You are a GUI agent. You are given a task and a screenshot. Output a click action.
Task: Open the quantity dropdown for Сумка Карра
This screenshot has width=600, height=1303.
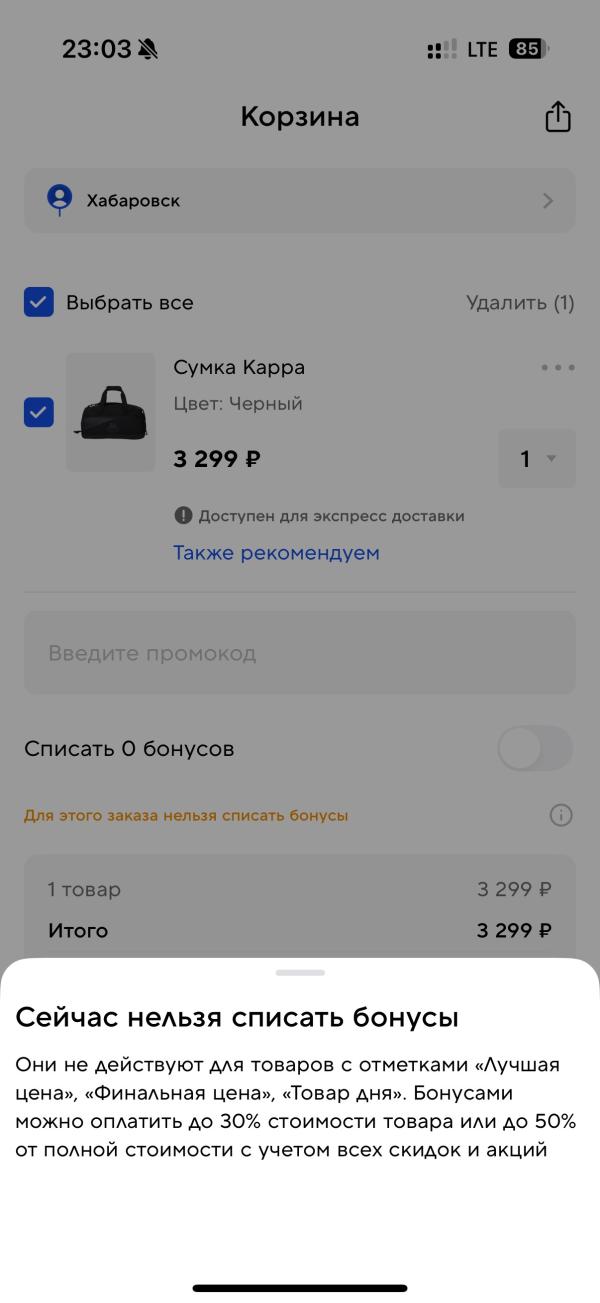[536, 459]
